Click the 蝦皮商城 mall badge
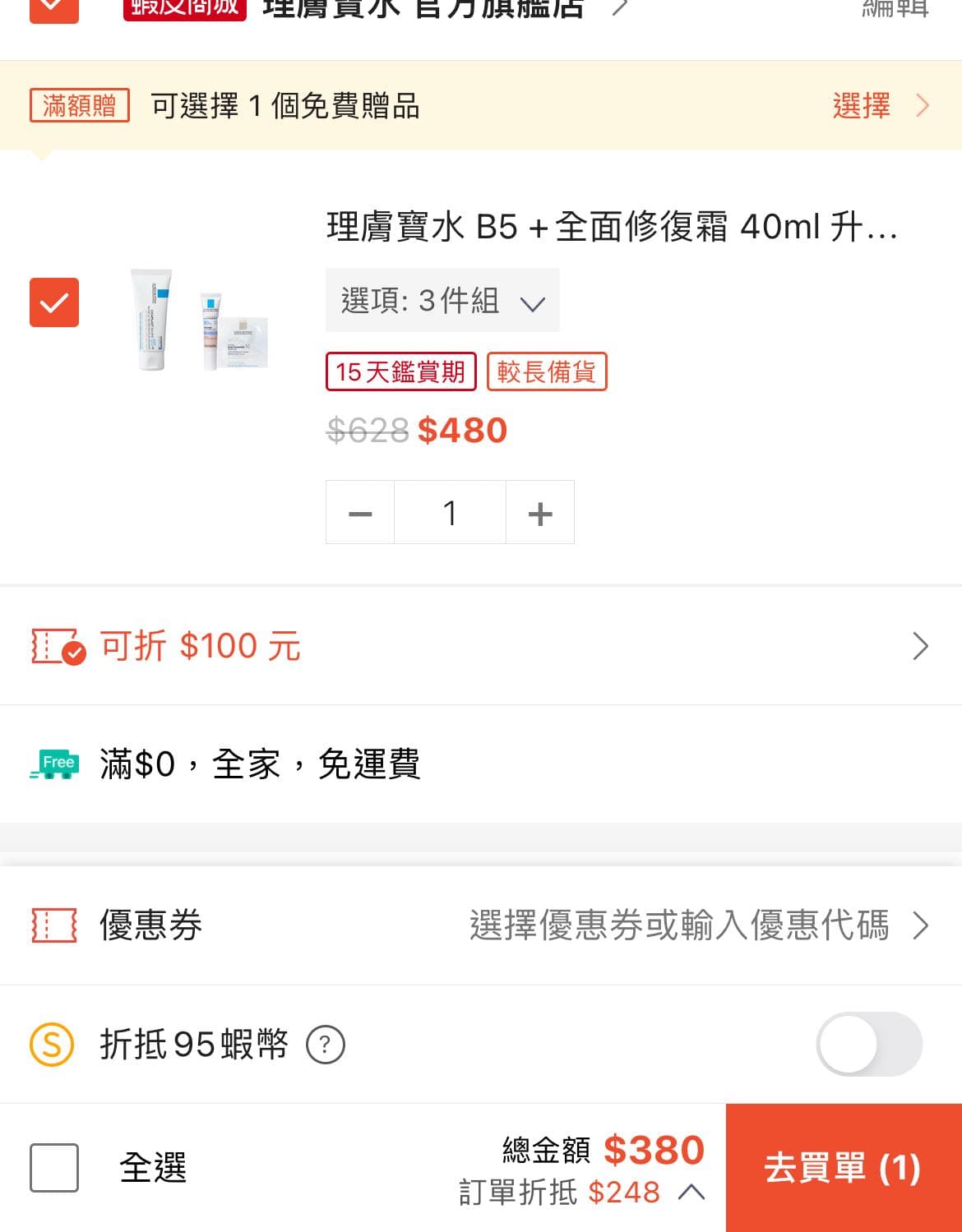Image resolution: width=962 pixels, height=1232 pixels. [183, 8]
